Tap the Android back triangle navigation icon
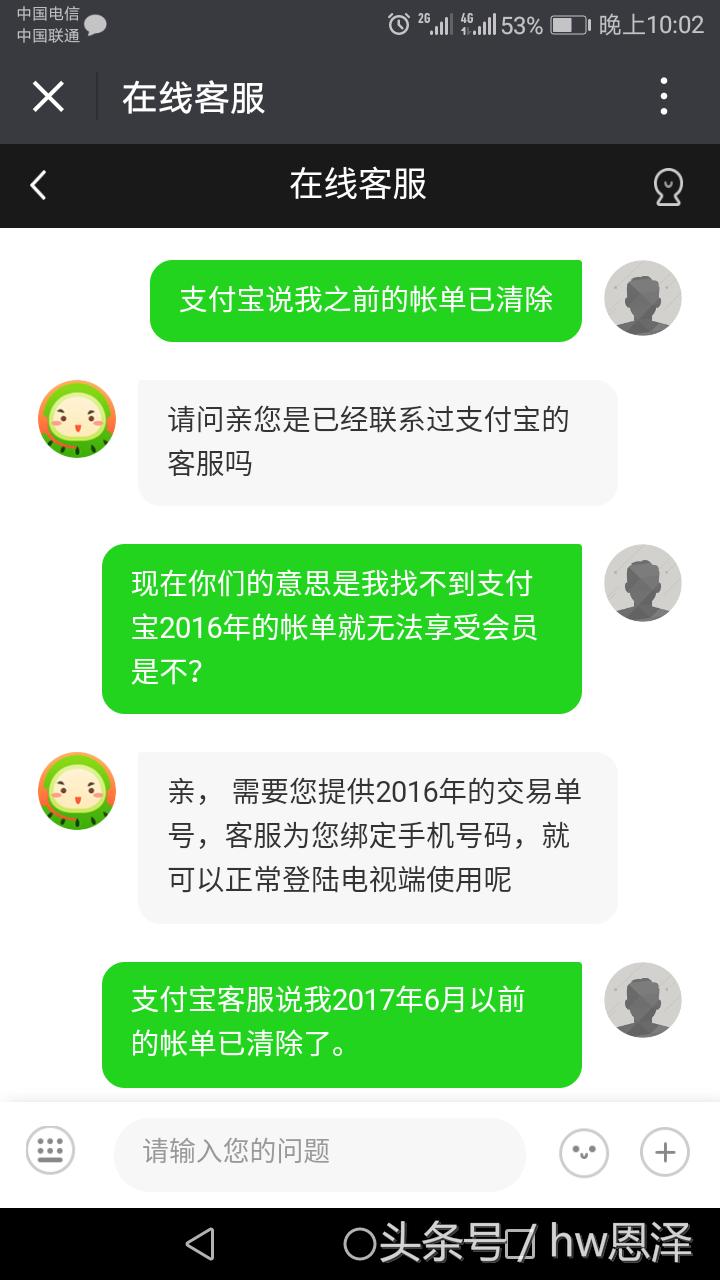The height and width of the screenshot is (1280, 720). [200, 1243]
